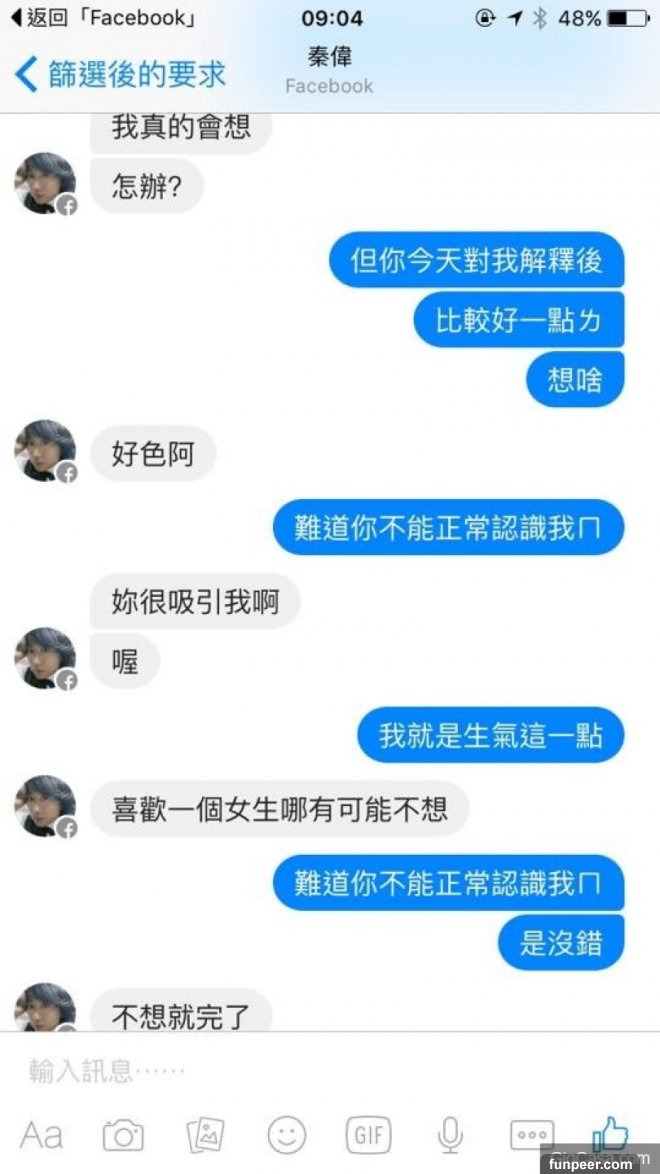660x1174 pixels.
Task: Tap the avatar beside the 怎辦? message
Action: pos(45,184)
